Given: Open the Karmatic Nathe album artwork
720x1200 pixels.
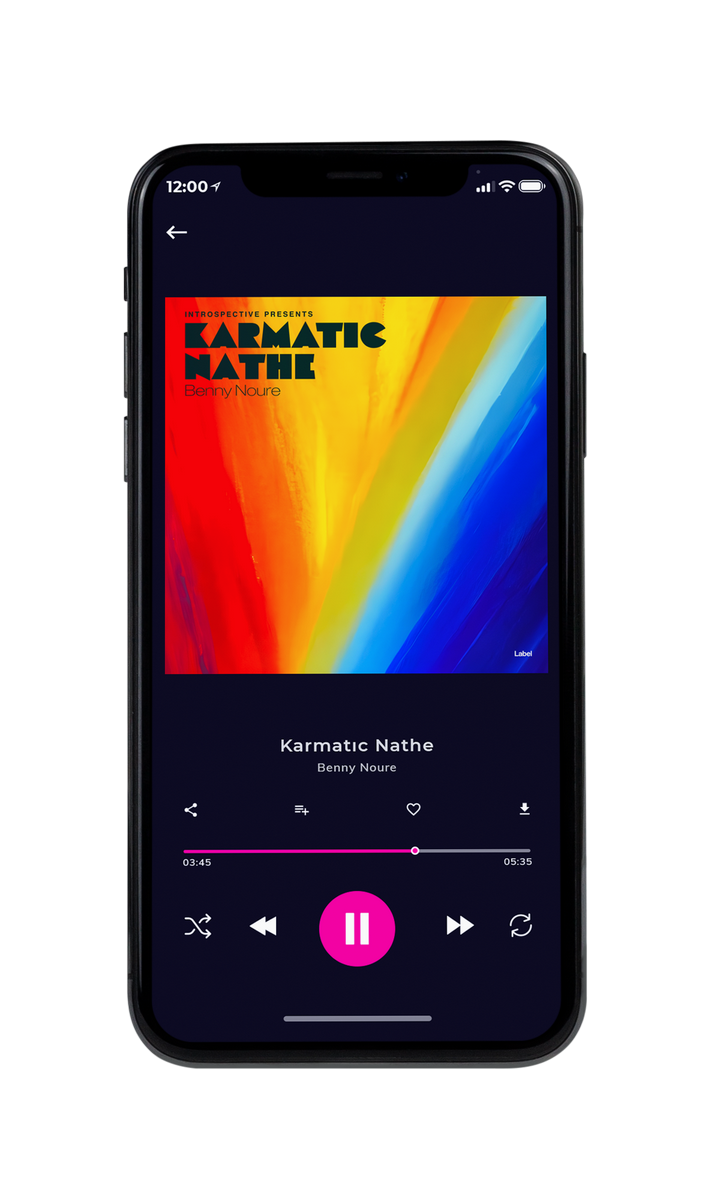Looking at the screenshot, I should click(356, 485).
